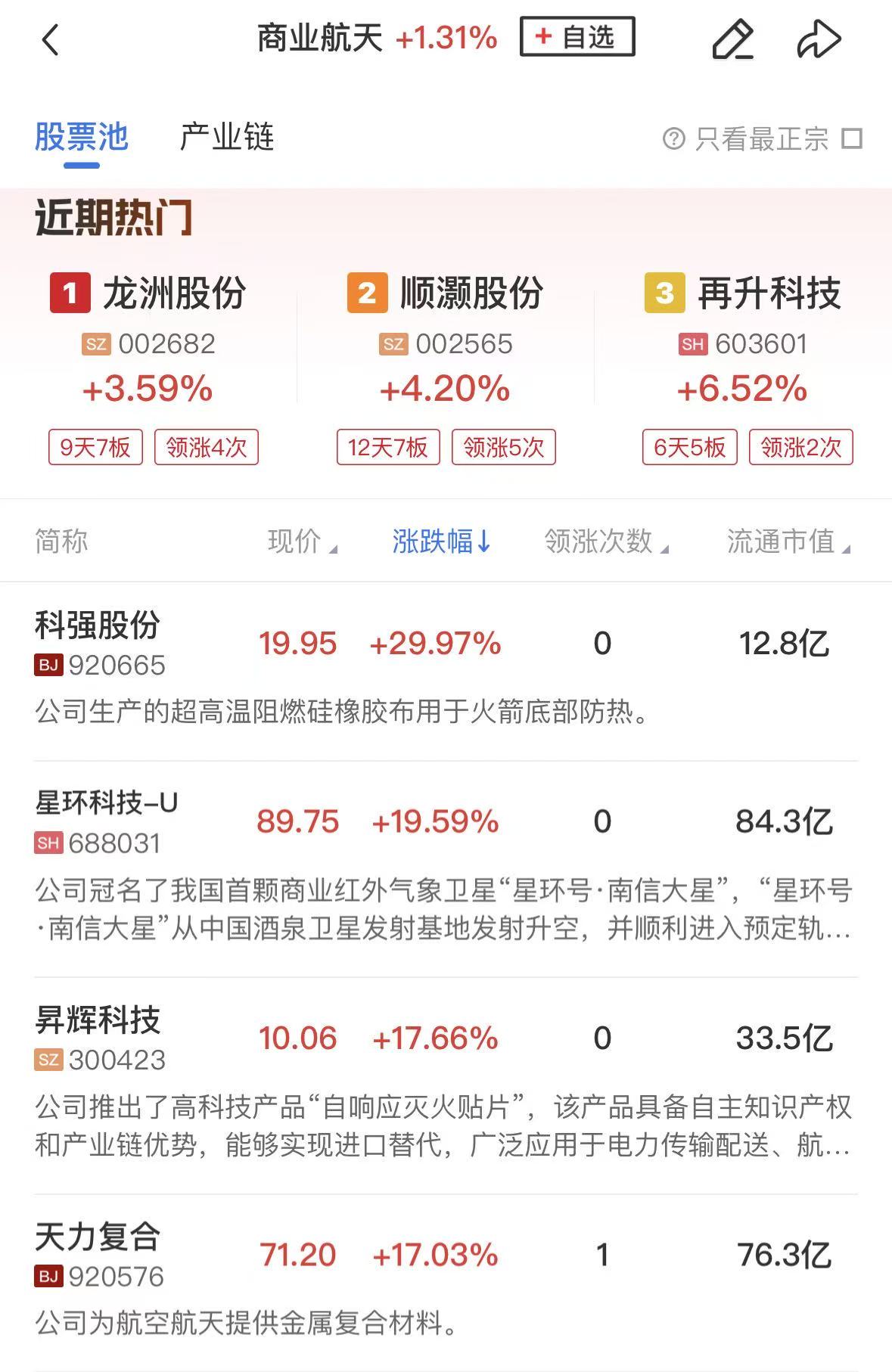892x1372 pixels.
Task: Add 商业航天 to 自选 watchlist
Action: tap(577, 37)
